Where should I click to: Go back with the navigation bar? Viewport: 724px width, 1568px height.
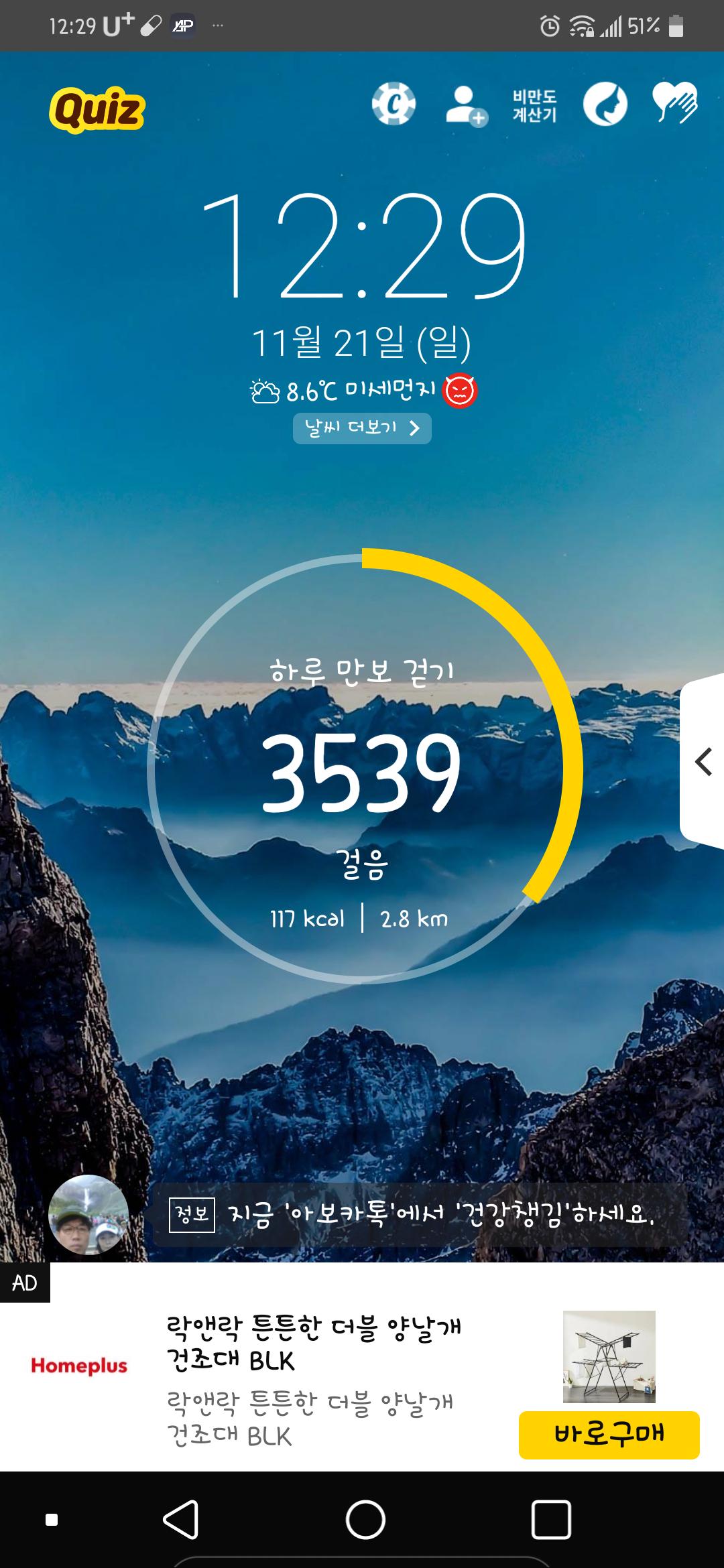[181, 1519]
